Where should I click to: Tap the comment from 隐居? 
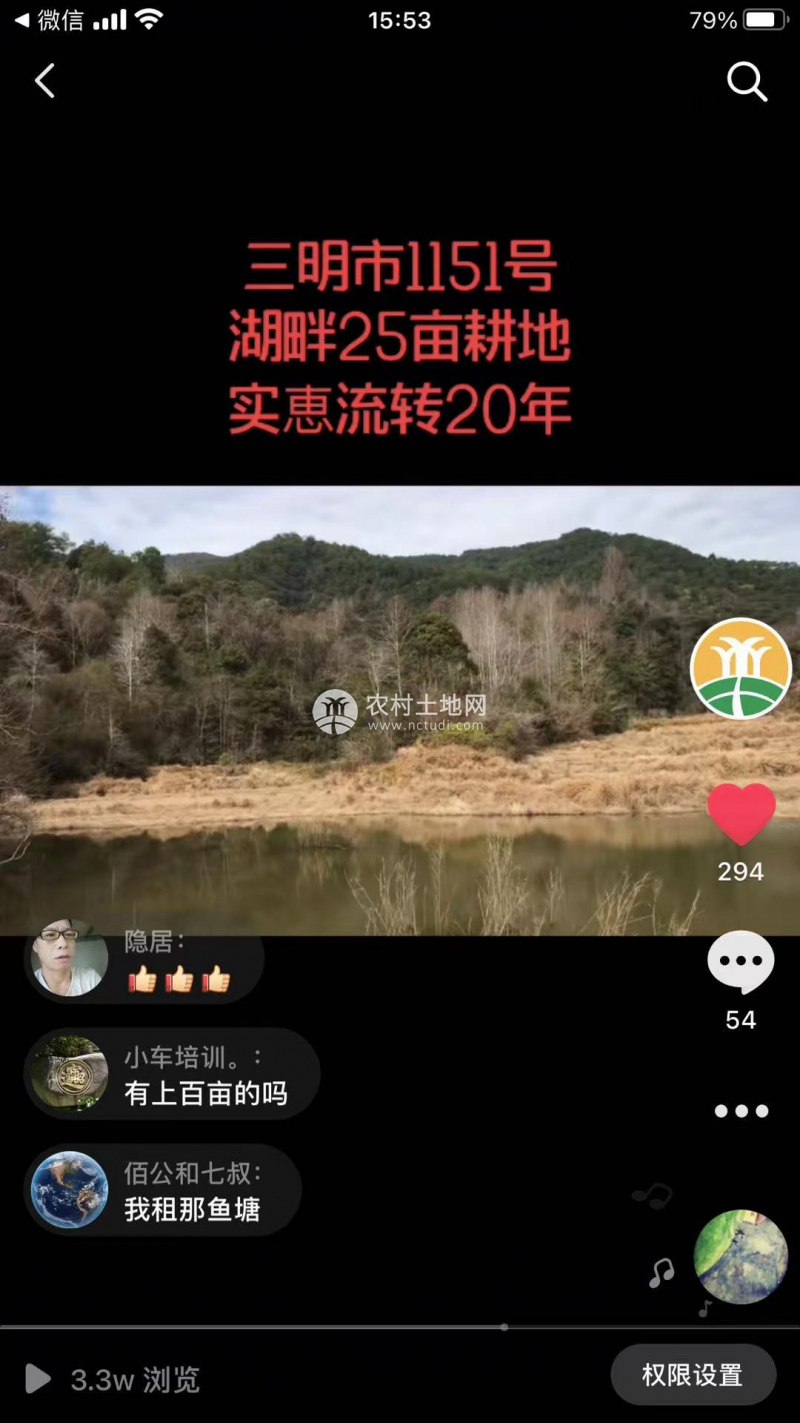(145, 961)
